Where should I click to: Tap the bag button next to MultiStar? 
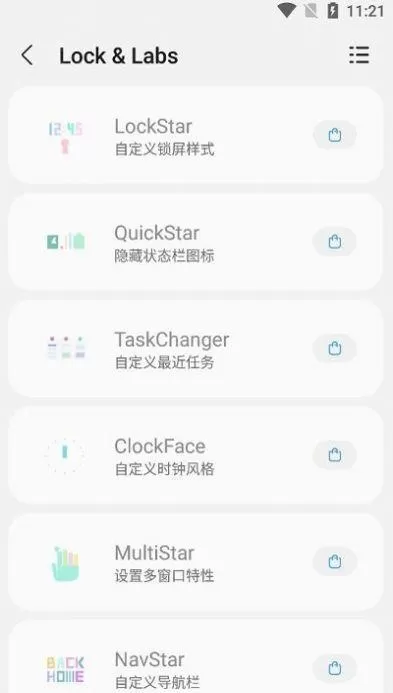335,562
